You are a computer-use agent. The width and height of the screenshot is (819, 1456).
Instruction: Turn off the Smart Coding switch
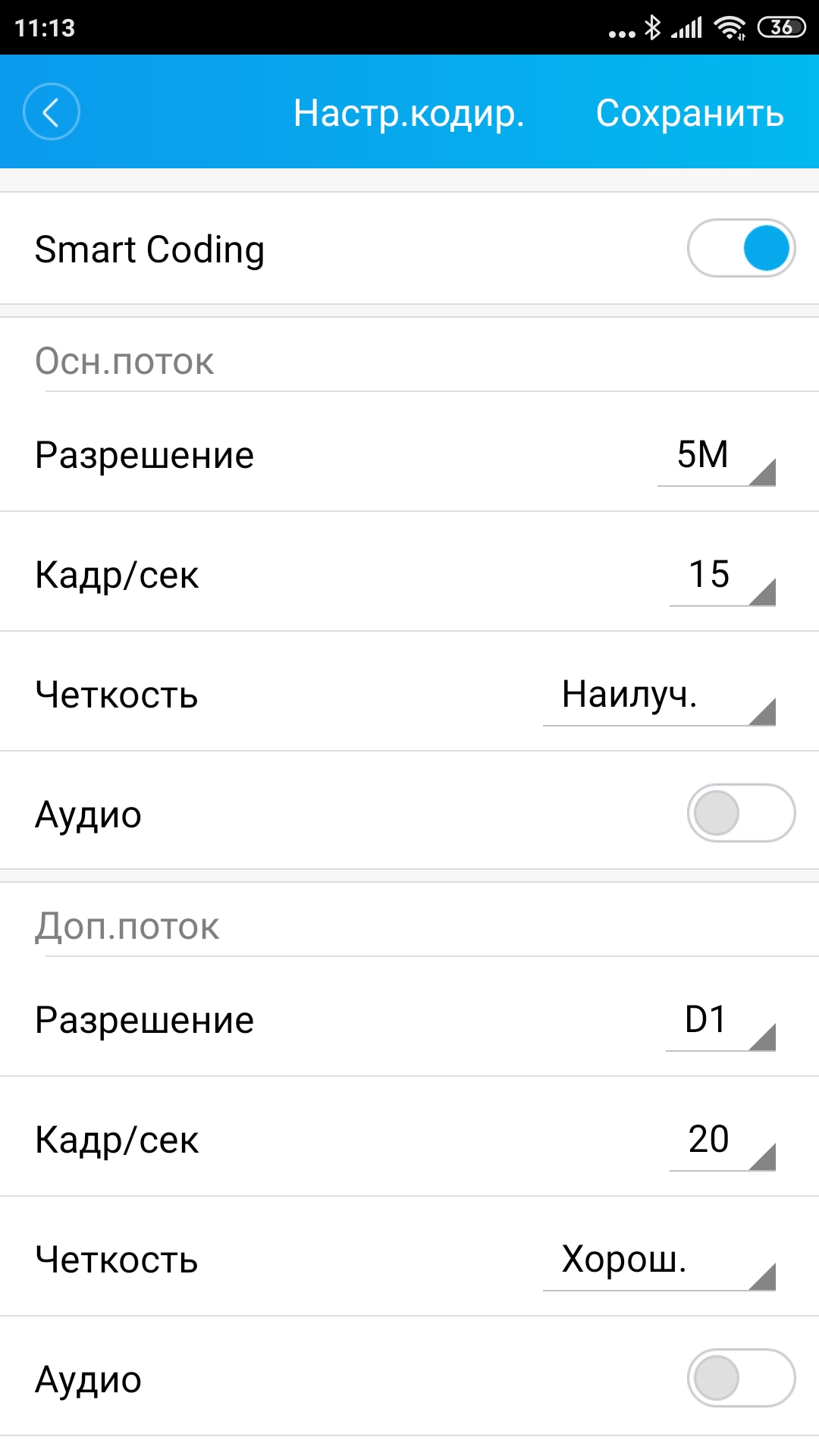740,249
